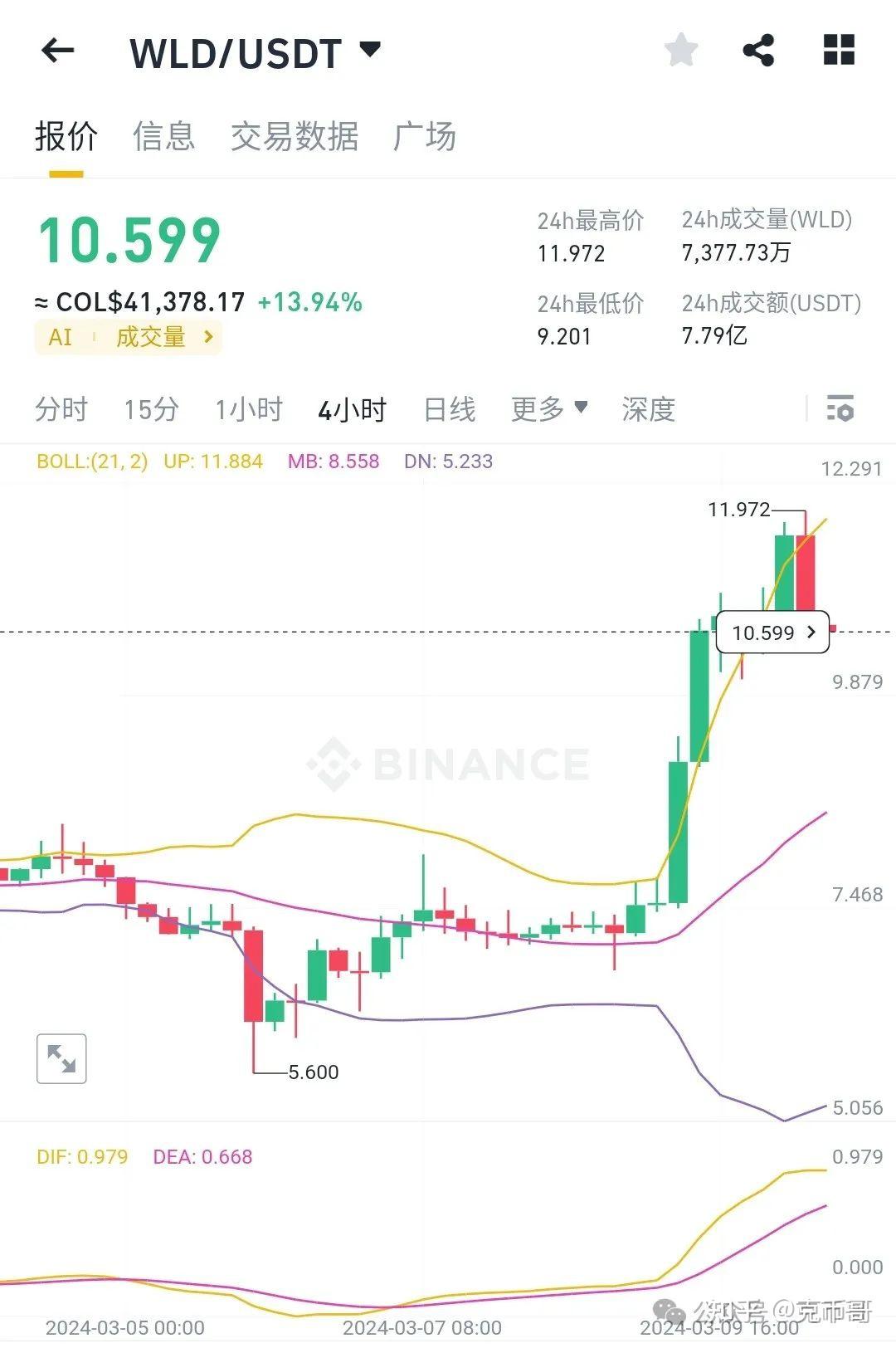Open chart indicator settings icon
The height and width of the screenshot is (1348, 896).
[840, 409]
